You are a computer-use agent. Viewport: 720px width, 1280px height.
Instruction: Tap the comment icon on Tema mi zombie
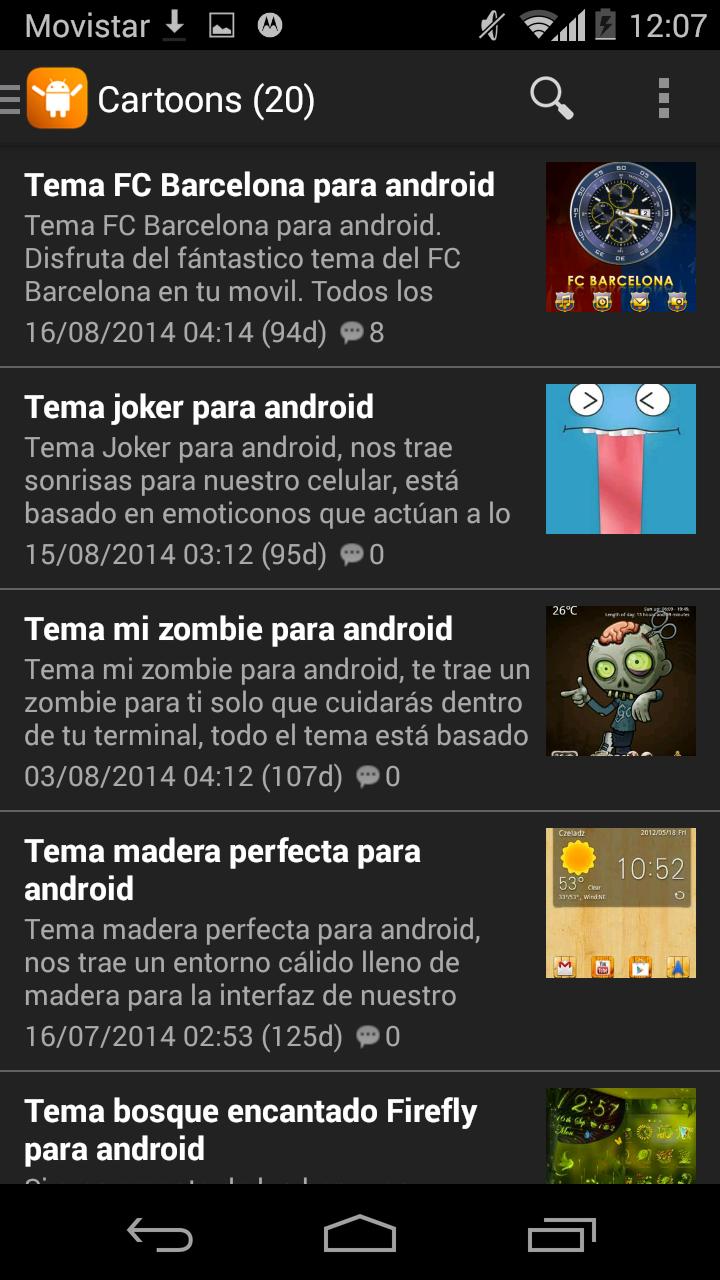tap(368, 774)
